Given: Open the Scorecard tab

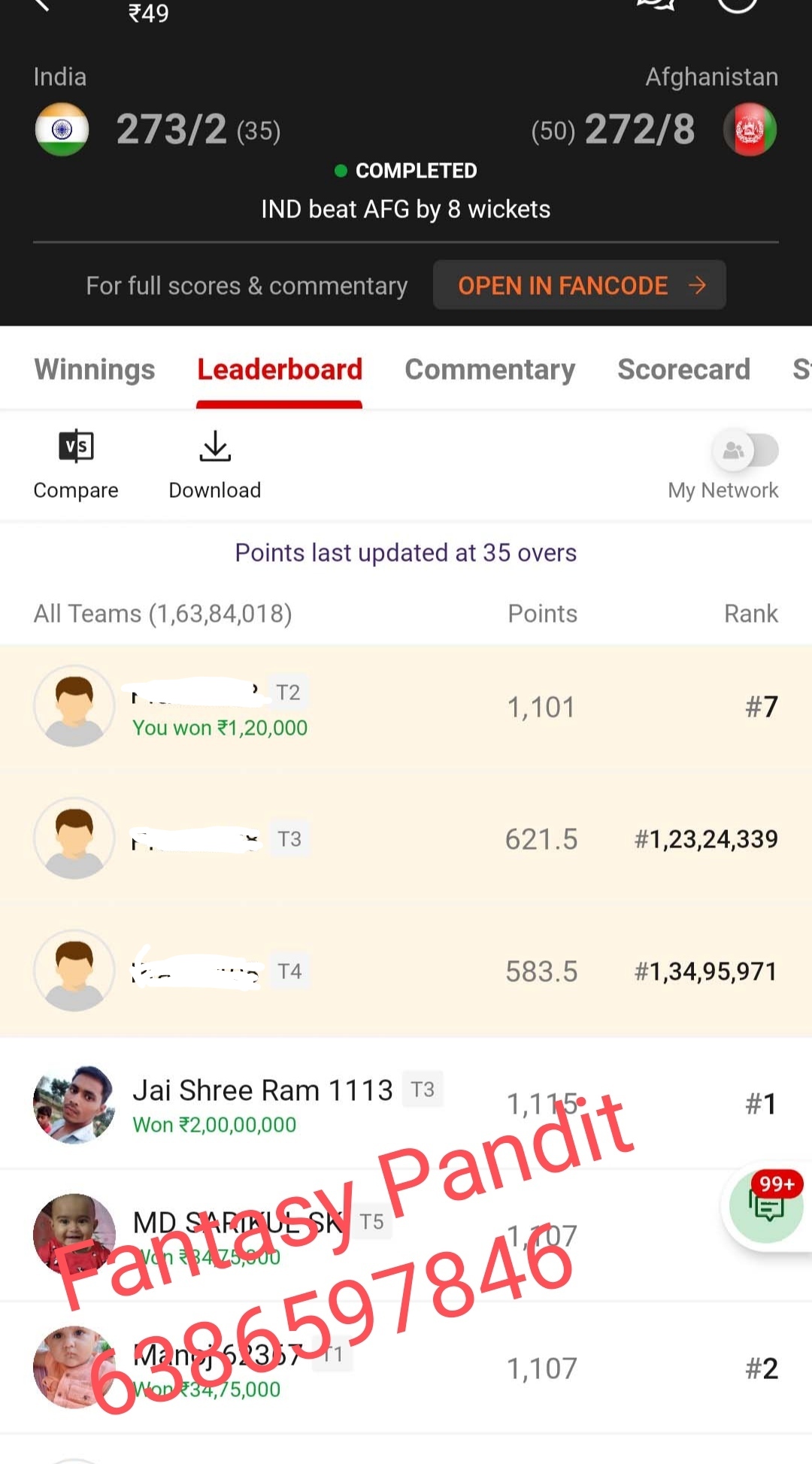Looking at the screenshot, I should [x=684, y=369].
